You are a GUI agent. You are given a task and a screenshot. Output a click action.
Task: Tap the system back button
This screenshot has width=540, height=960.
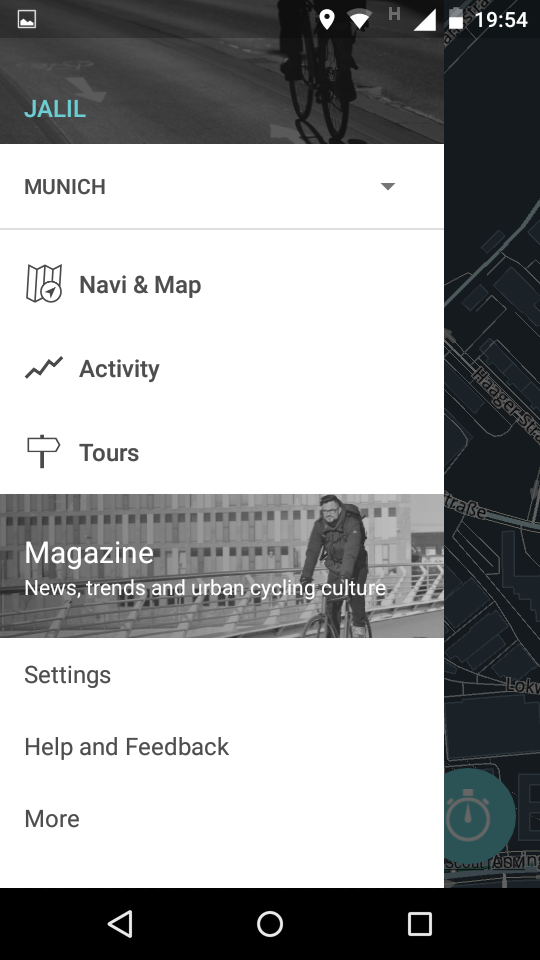[120, 923]
